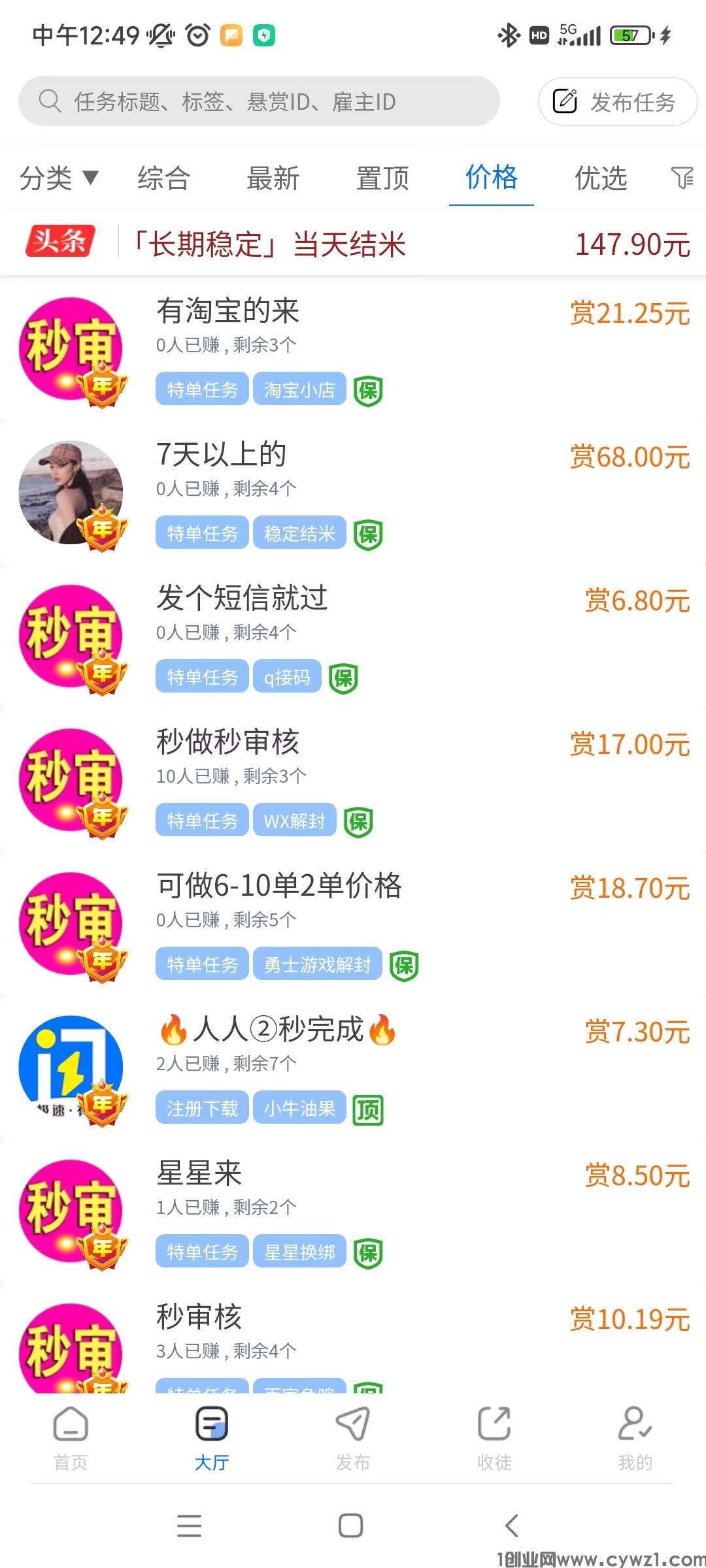
Task: Tap the 淘宝小店 tag label
Action: tap(299, 389)
